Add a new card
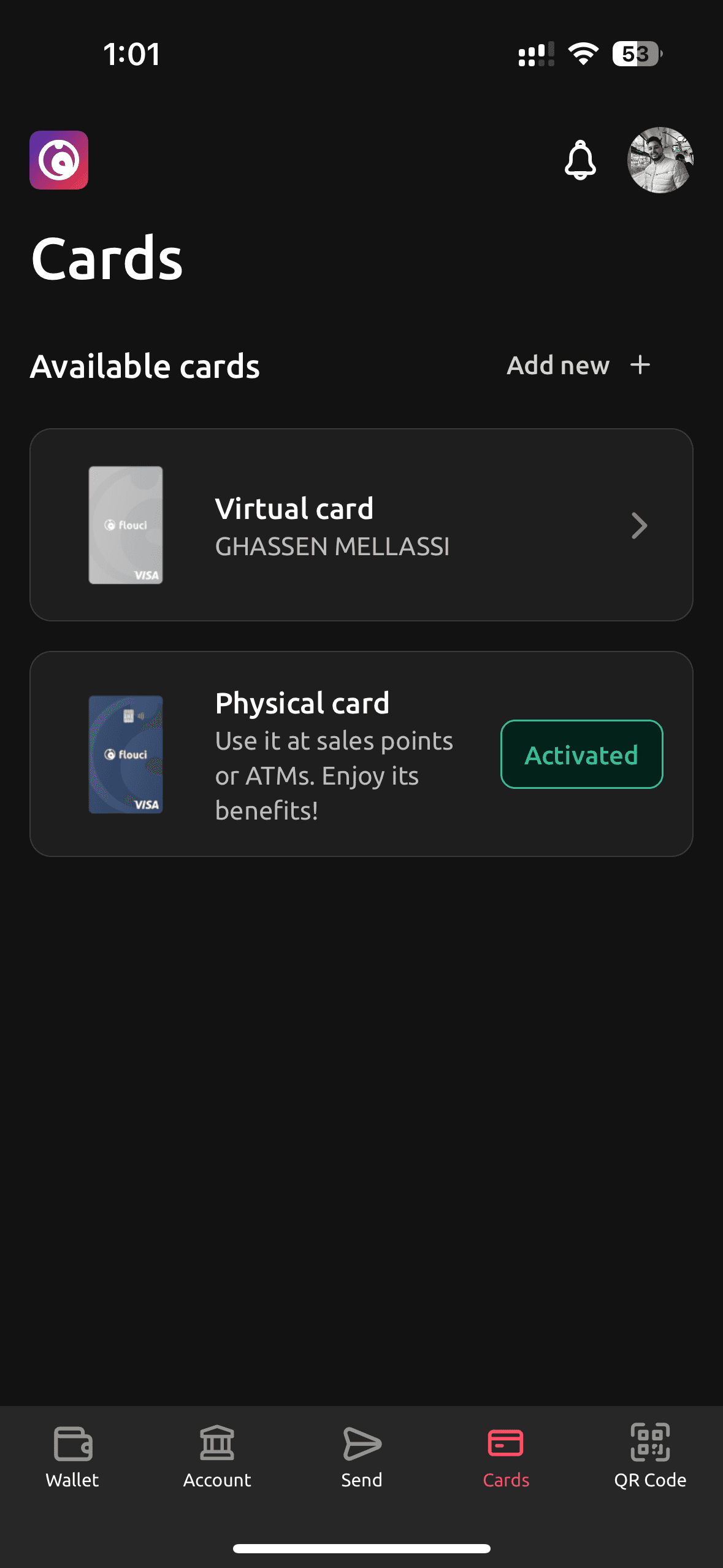The image size is (723, 1568). (578, 366)
